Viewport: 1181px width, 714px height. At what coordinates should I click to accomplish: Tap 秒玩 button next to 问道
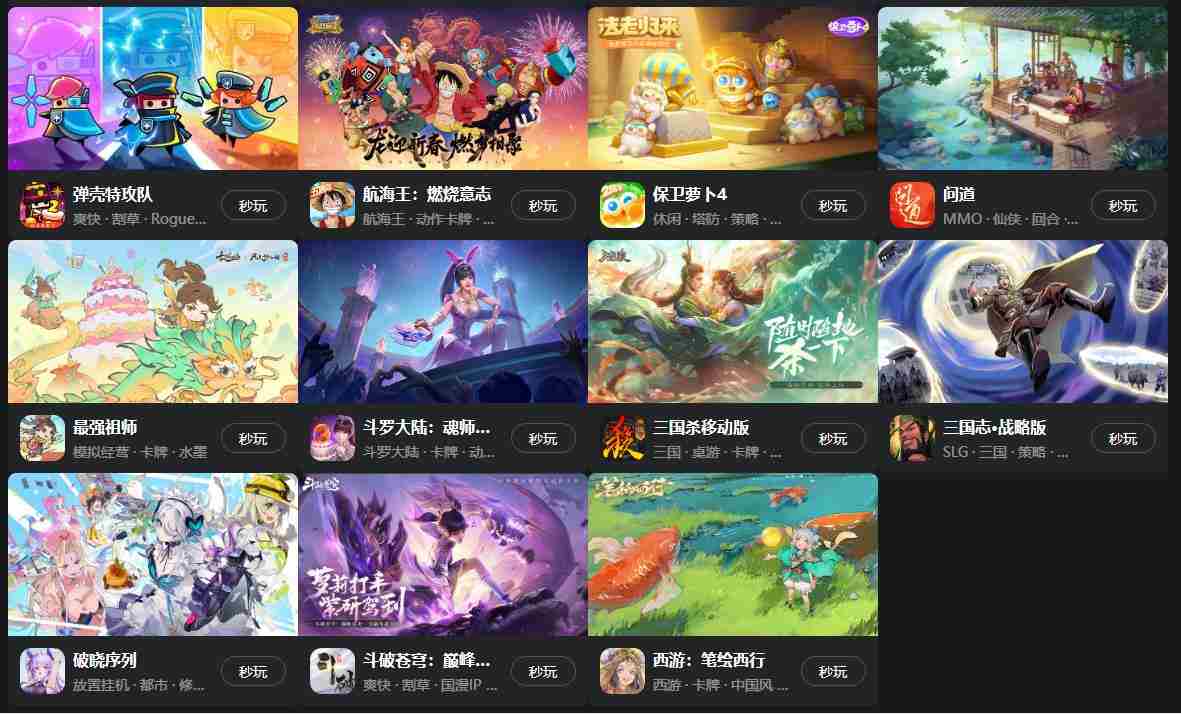coord(1123,206)
